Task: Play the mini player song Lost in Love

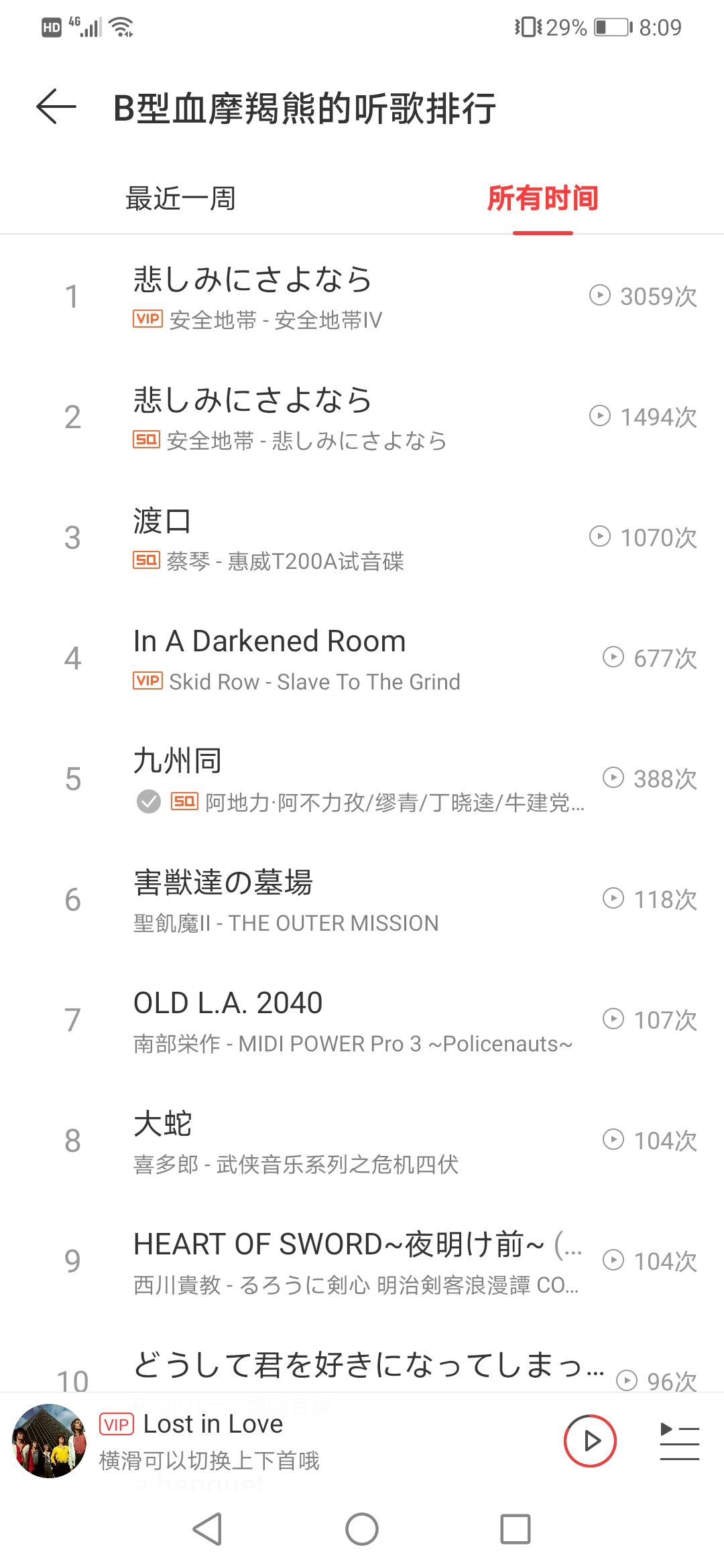Action: pos(590,1441)
